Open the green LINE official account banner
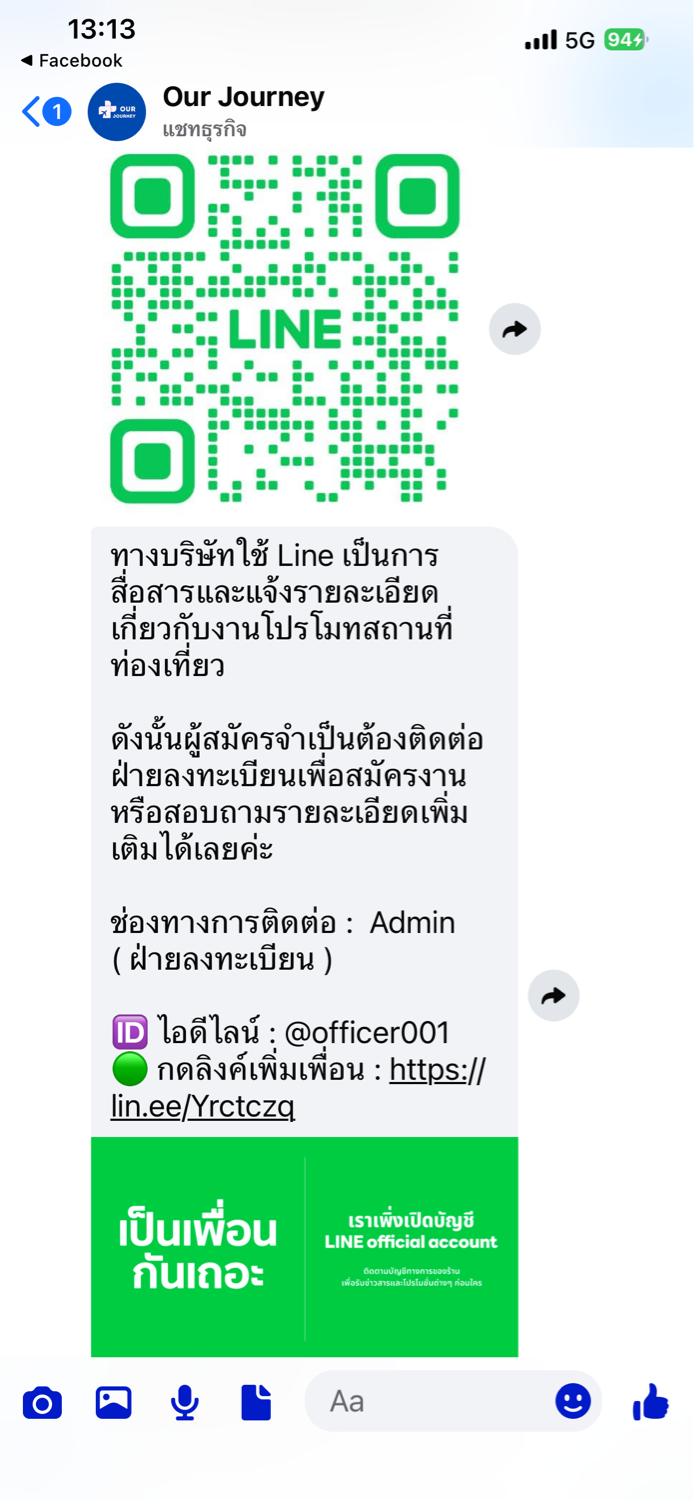Image resolution: width=694 pixels, height=1500 pixels. click(x=304, y=1247)
